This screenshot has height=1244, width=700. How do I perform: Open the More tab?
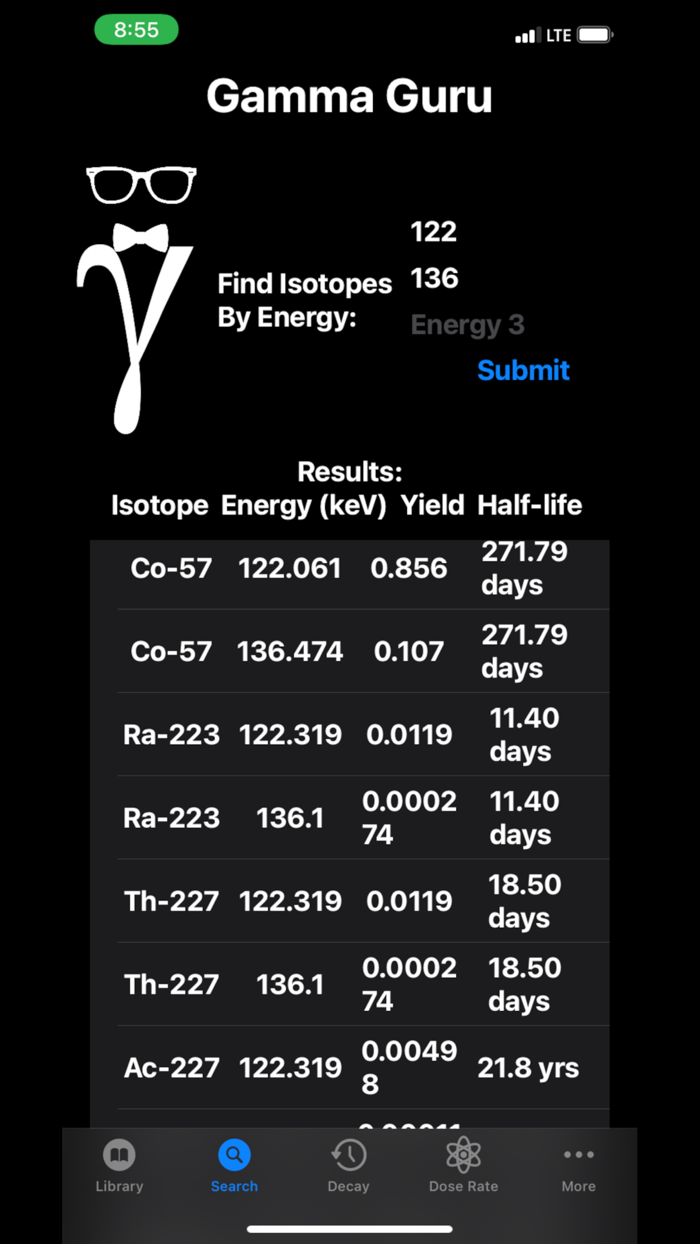578,1167
